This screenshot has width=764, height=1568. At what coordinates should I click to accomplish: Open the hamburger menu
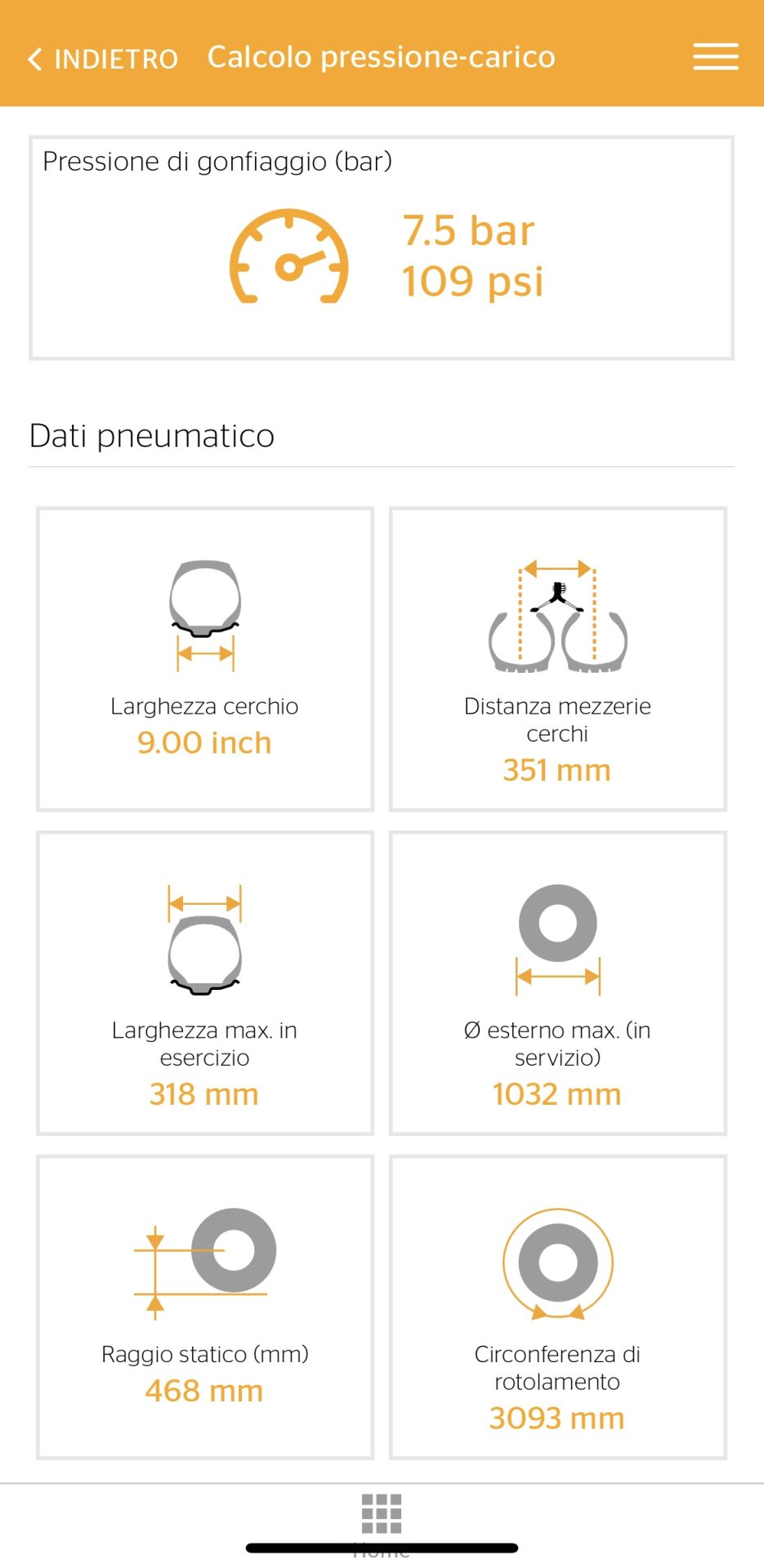(716, 57)
